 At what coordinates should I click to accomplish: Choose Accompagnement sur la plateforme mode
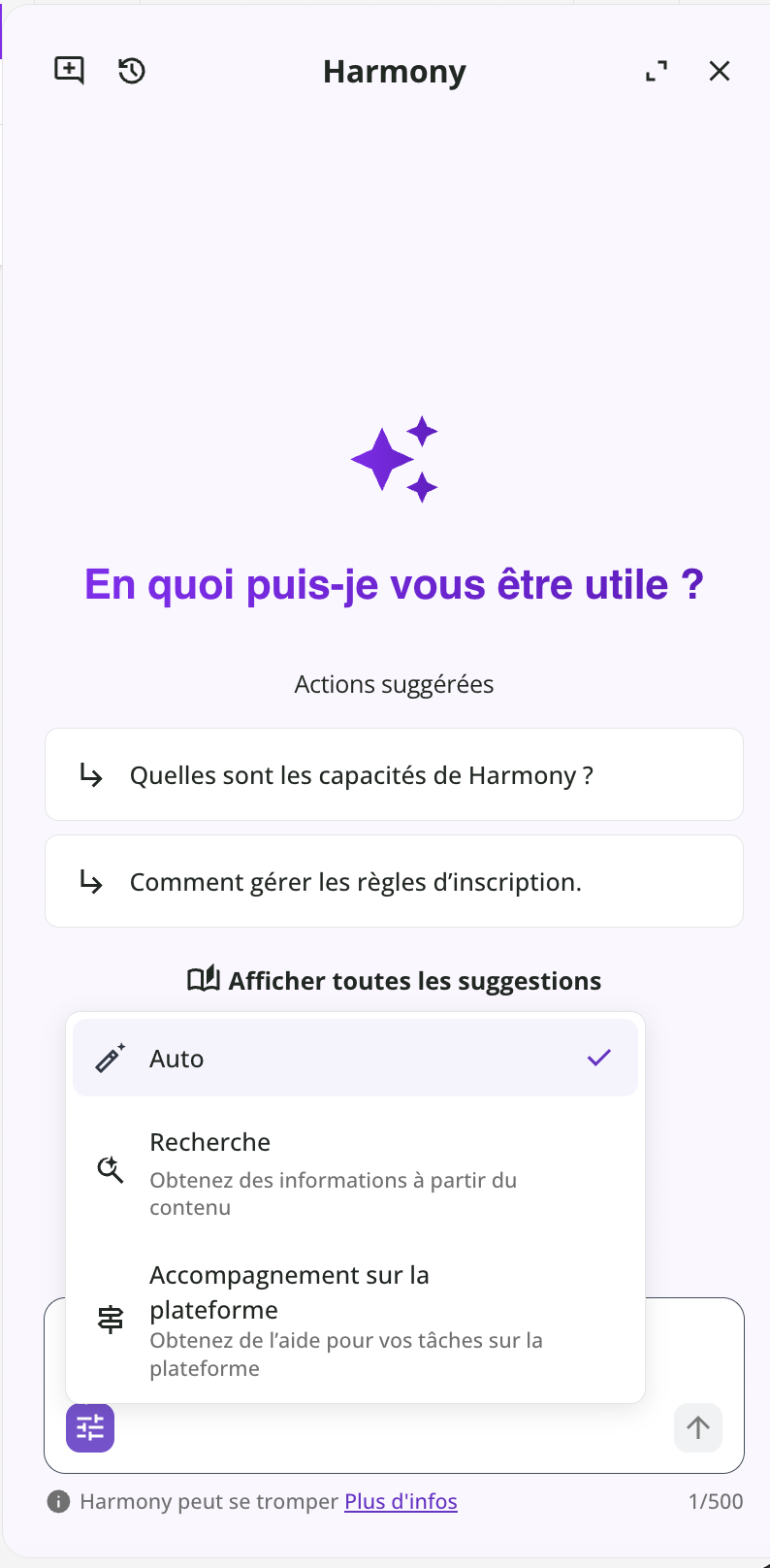[x=355, y=1320]
